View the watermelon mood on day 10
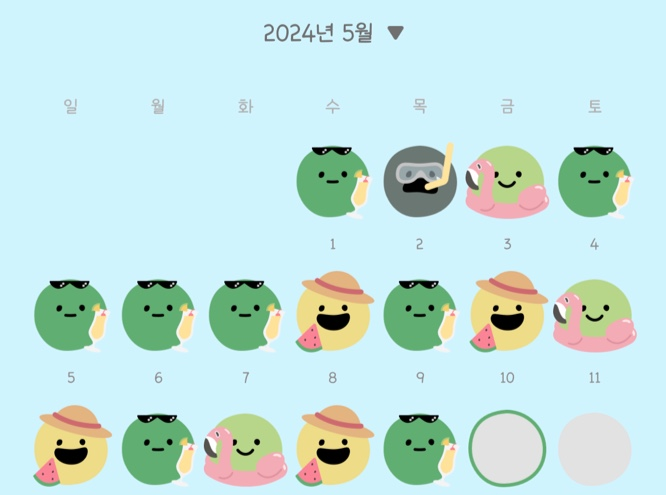 point(507,313)
